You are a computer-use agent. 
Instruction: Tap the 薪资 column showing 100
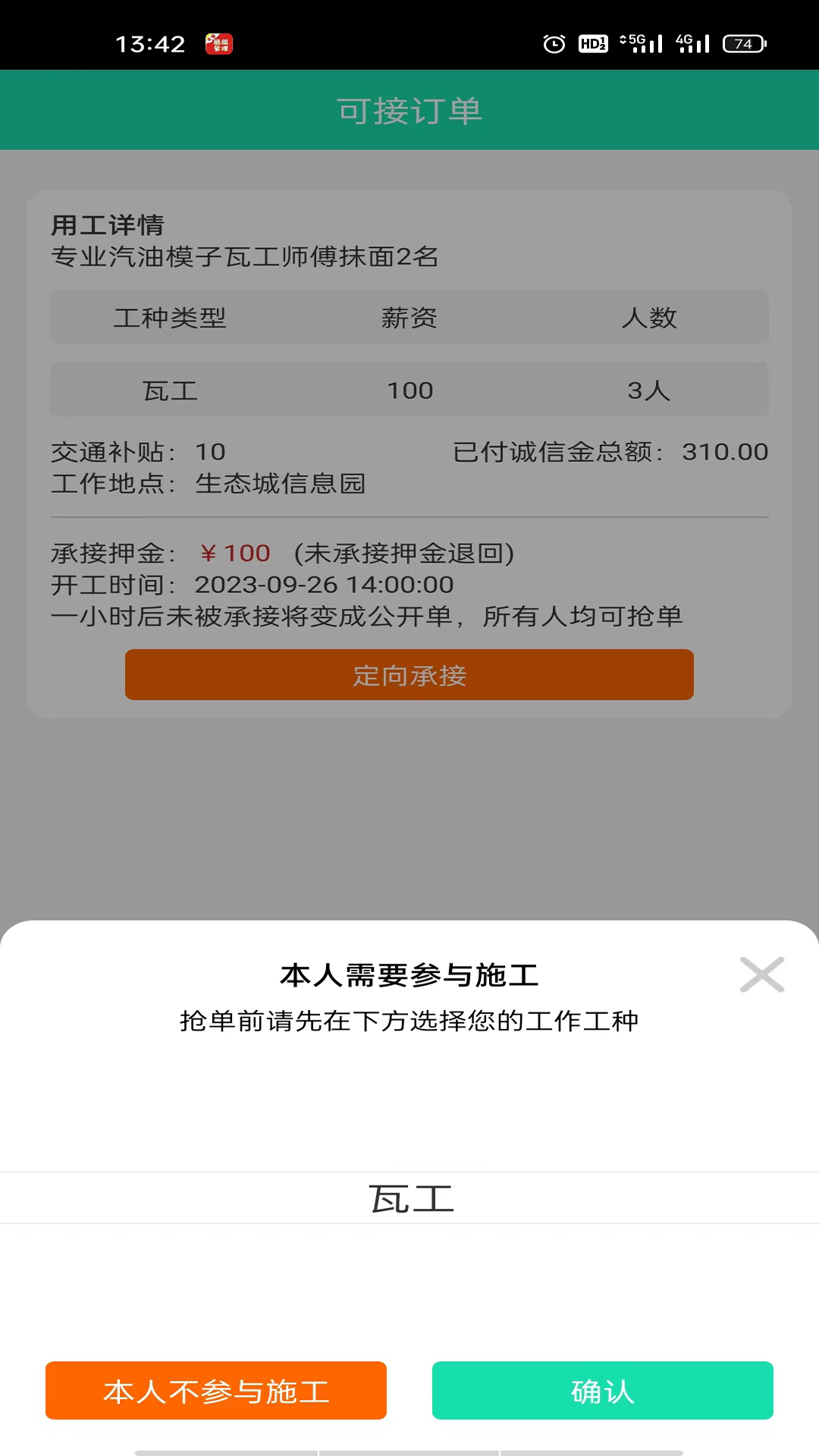409,390
